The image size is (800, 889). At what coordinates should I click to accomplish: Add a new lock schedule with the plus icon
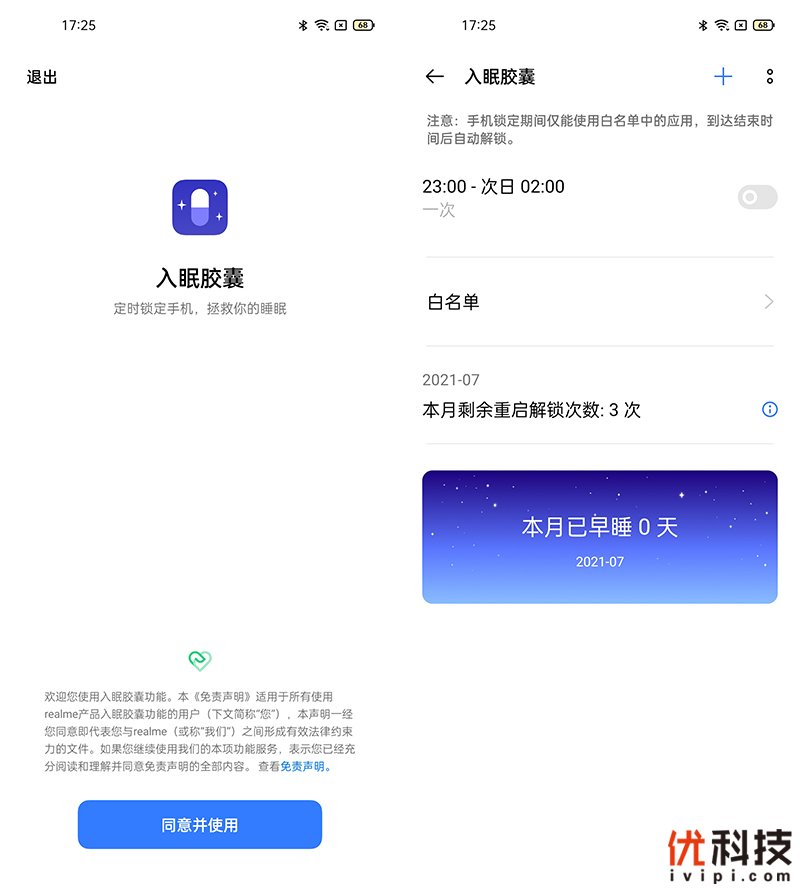coord(723,77)
